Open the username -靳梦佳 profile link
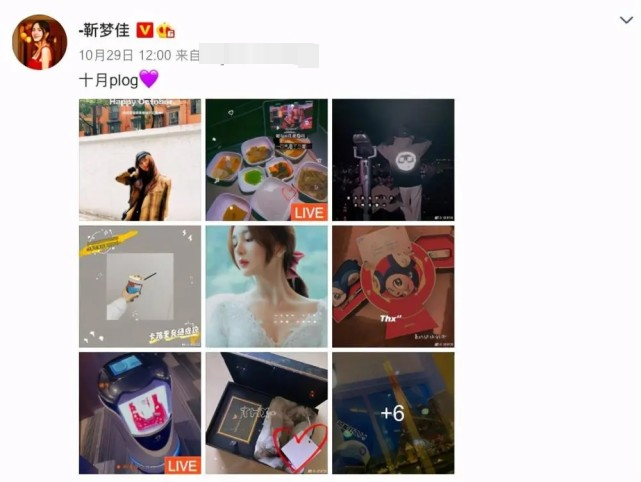 tap(106, 29)
